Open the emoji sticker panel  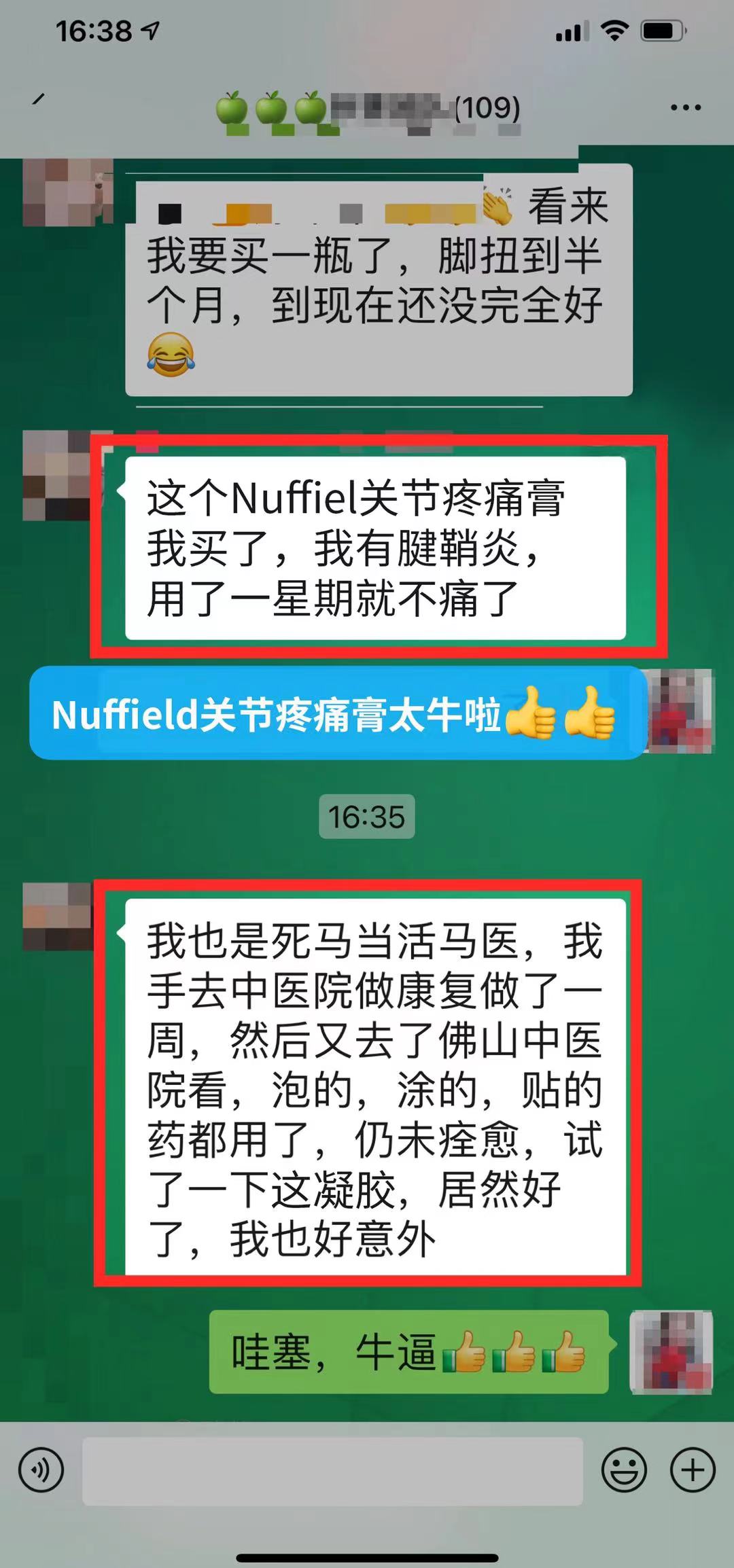pos(623,1470)
